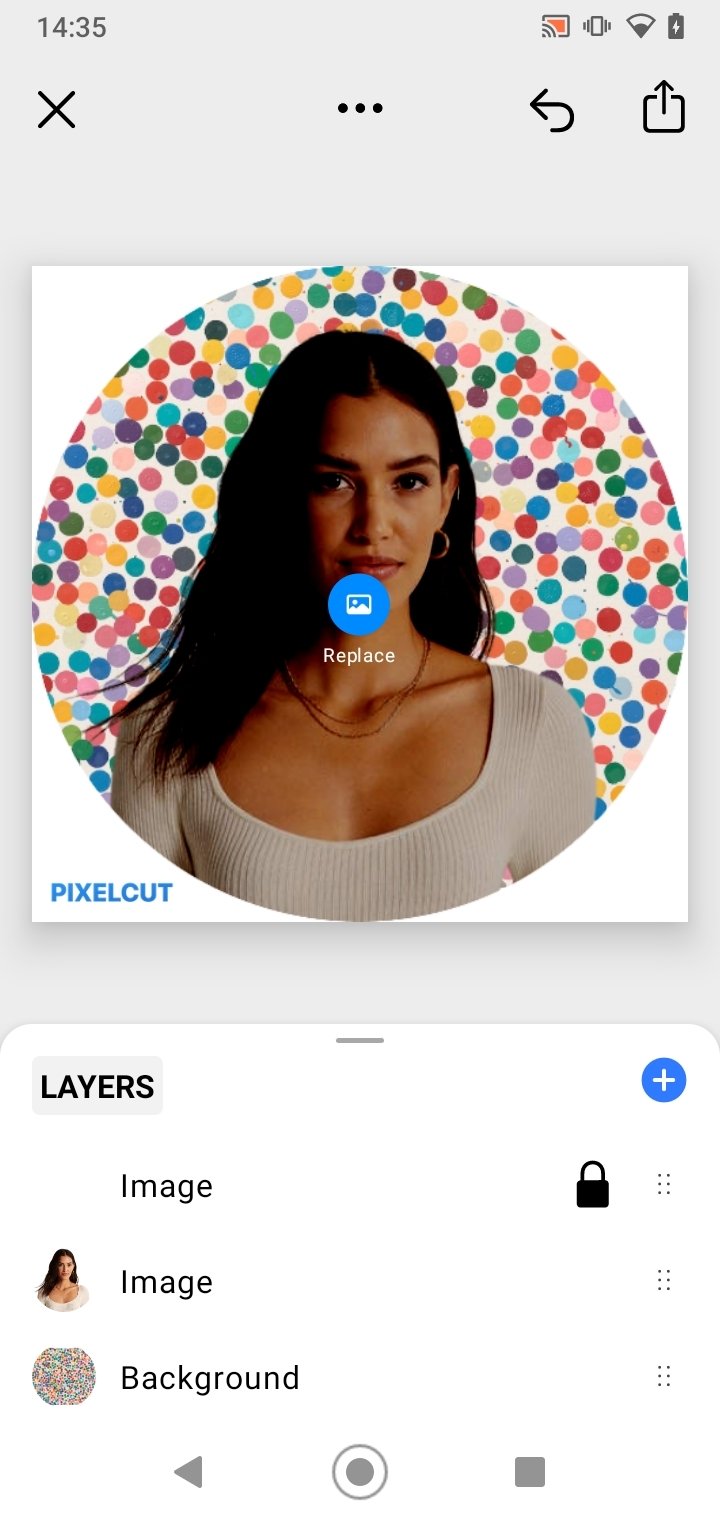Share or export the design
Screen dimensions: 720x1520
tap(663, 107)
